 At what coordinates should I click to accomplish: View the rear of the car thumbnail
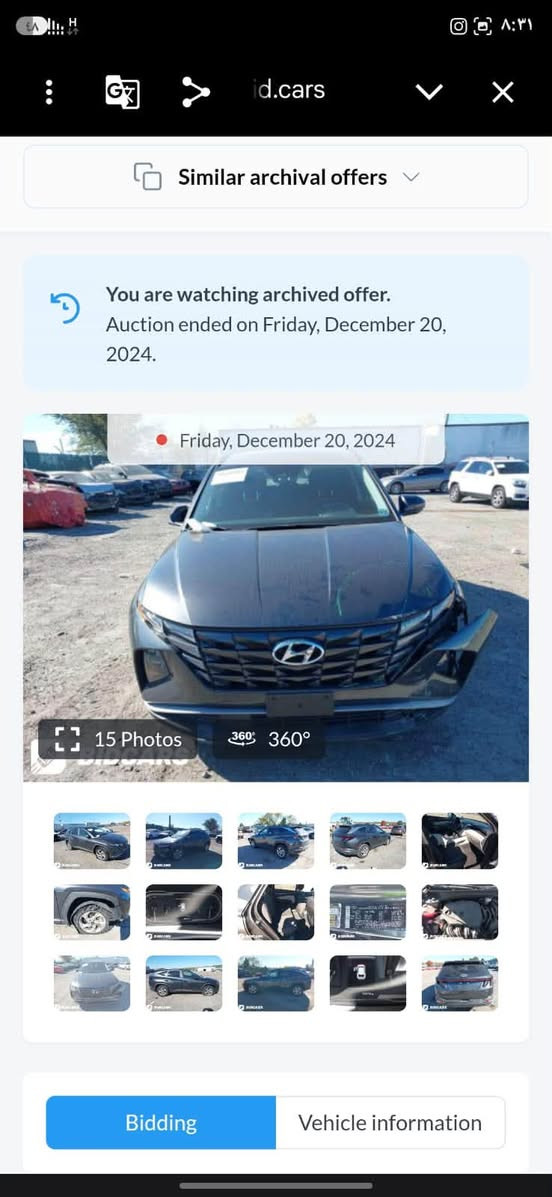[x=460, y=983]
